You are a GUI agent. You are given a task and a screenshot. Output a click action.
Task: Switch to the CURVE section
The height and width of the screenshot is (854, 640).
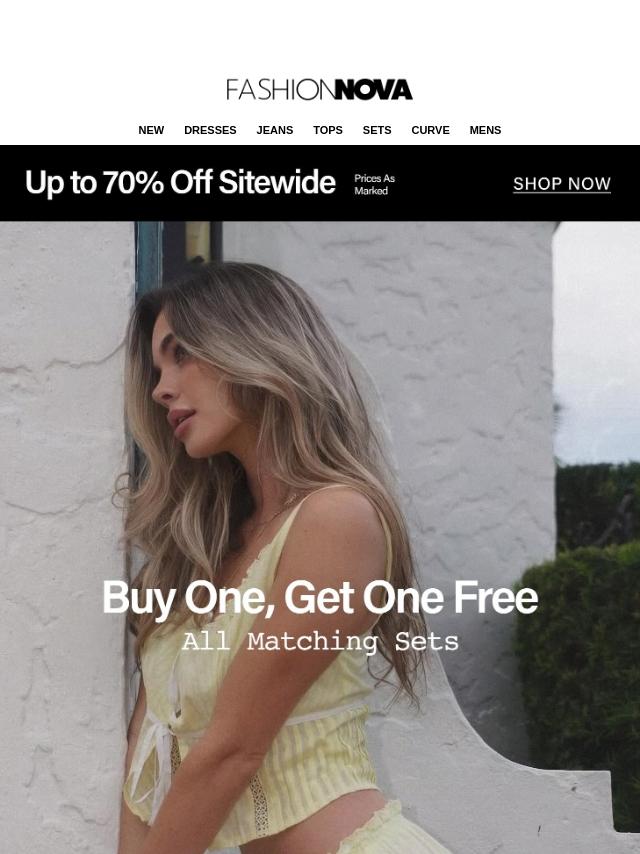(430, 130)
